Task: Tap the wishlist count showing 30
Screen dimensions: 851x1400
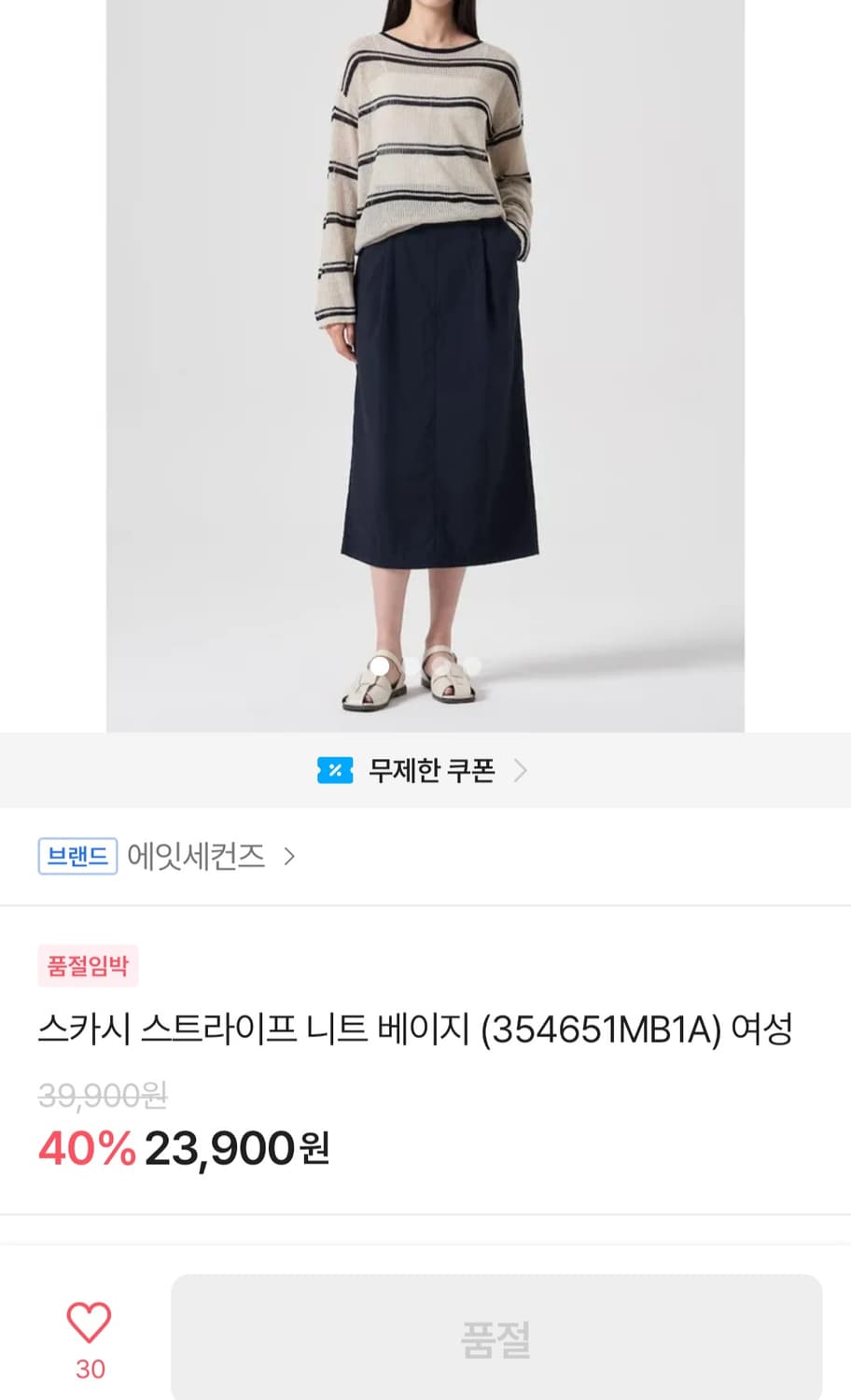Action: pyautogui.click(x=87, y=1369)
